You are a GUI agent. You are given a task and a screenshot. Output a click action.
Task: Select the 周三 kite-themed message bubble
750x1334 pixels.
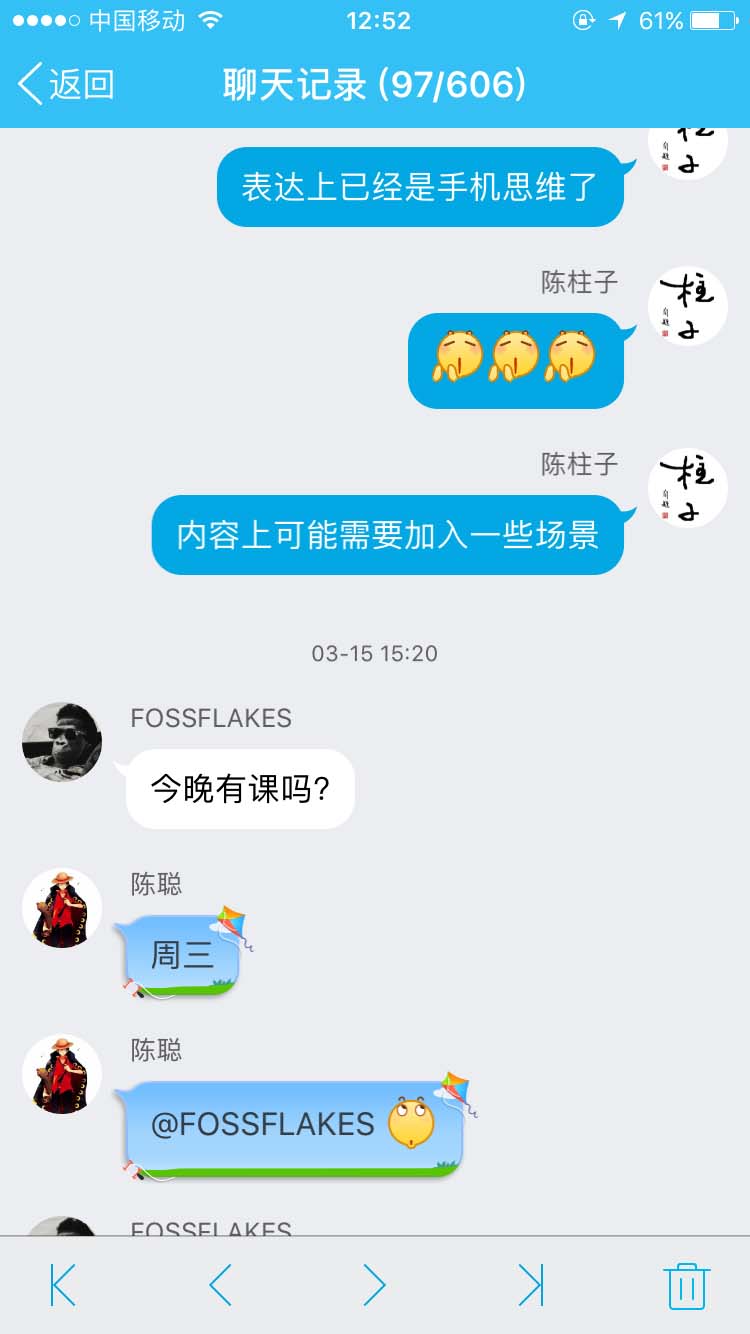[x=178, y=952]
